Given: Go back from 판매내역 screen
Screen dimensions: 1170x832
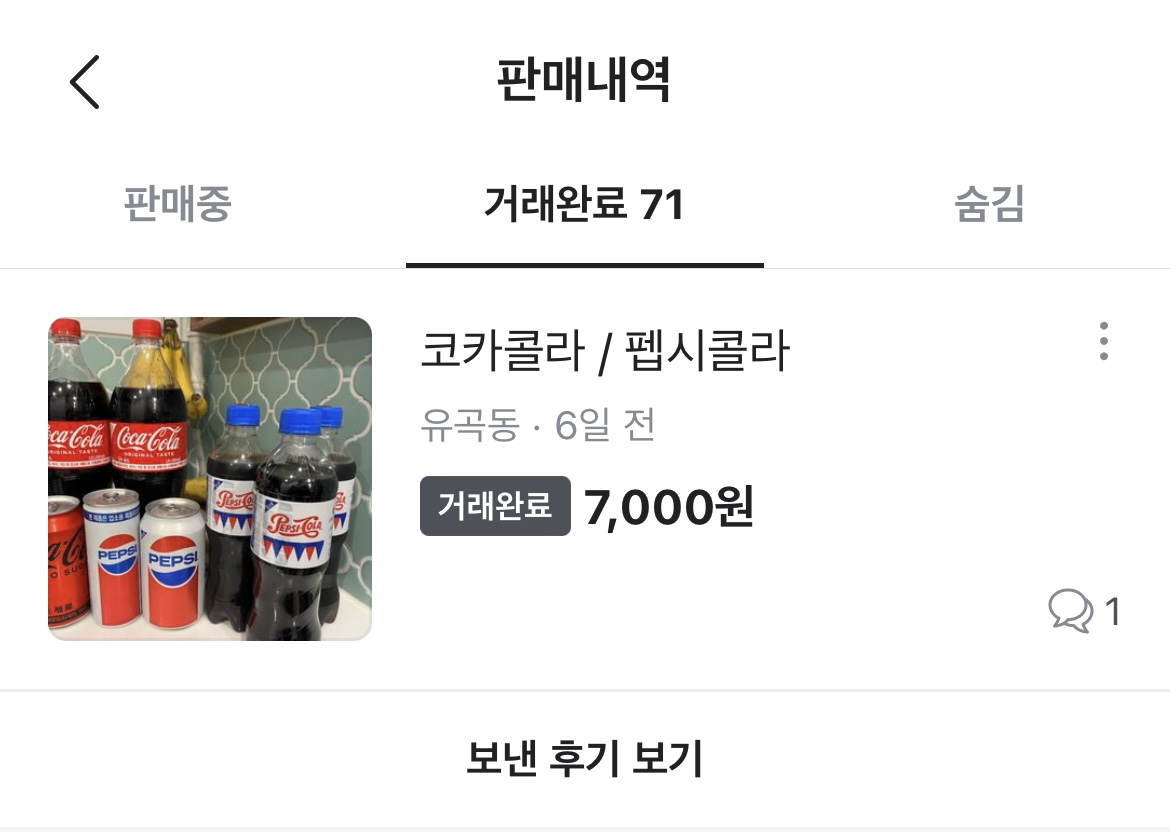Looking at the screenshot, I should pos(85,82).
